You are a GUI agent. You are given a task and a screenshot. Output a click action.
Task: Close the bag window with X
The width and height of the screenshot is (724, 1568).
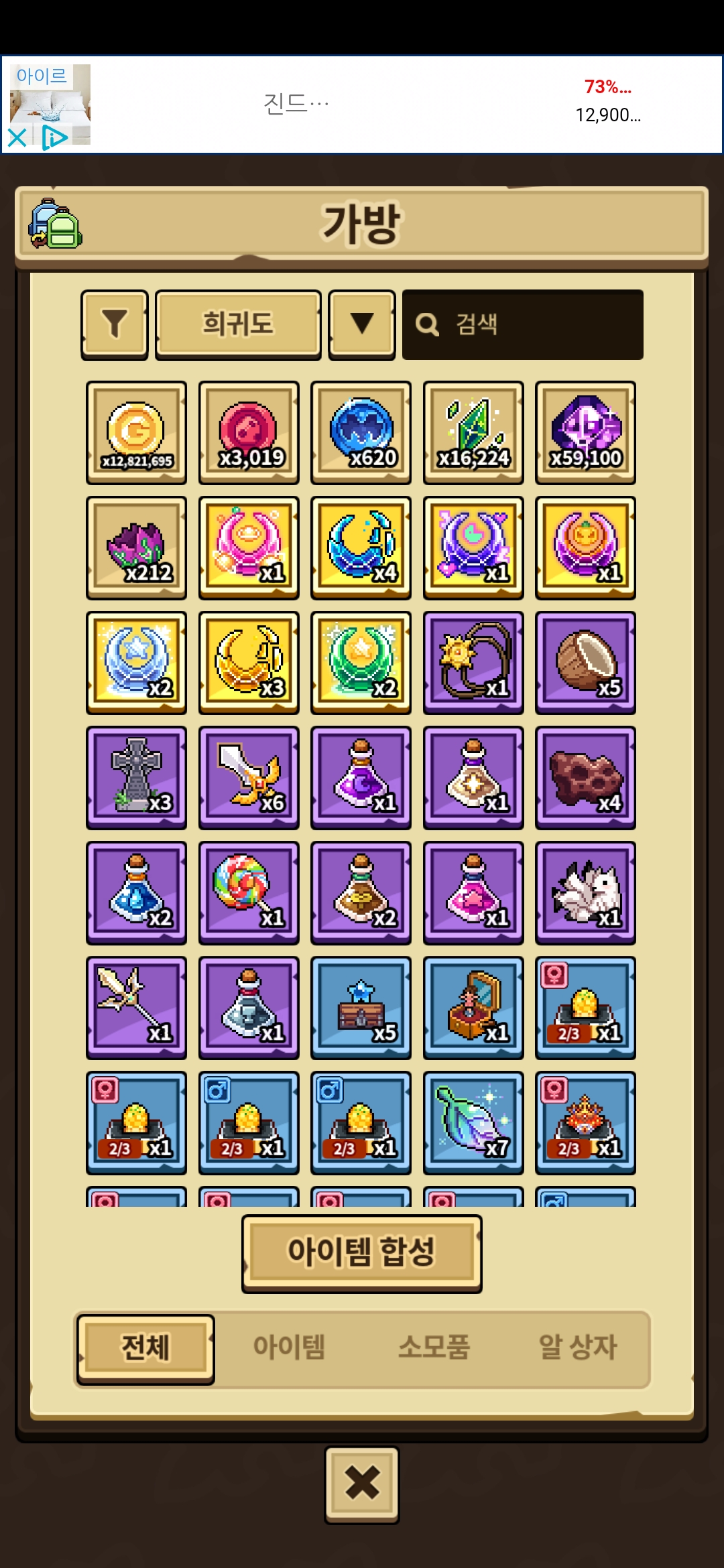click(x=362, y=1484)
